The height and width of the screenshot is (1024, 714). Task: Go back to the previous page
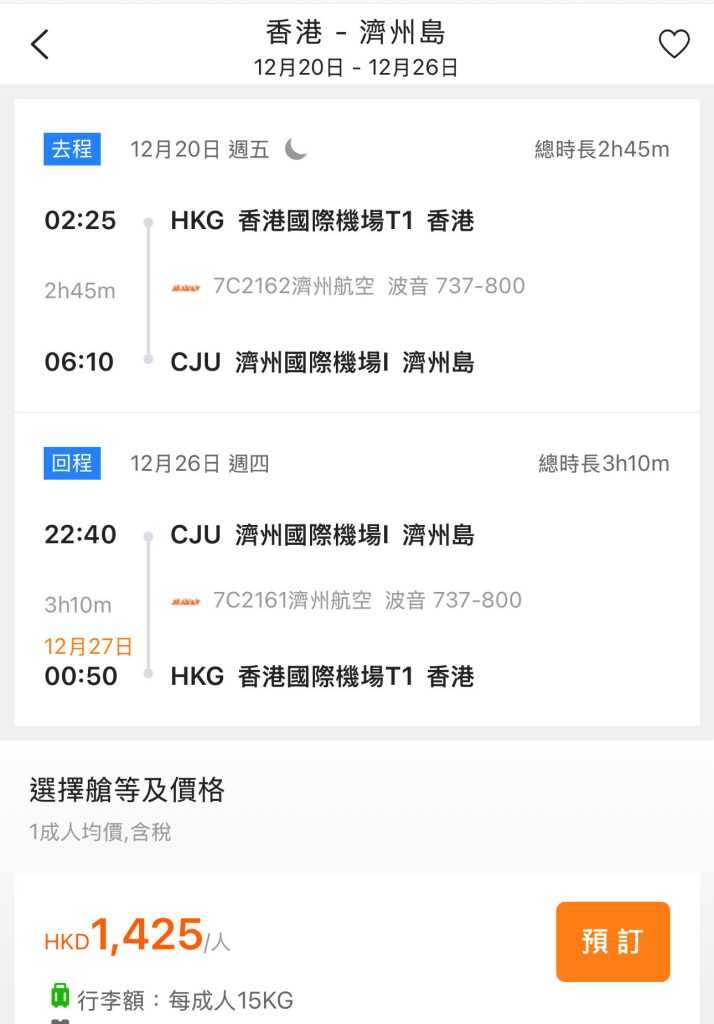coord(40,45)
